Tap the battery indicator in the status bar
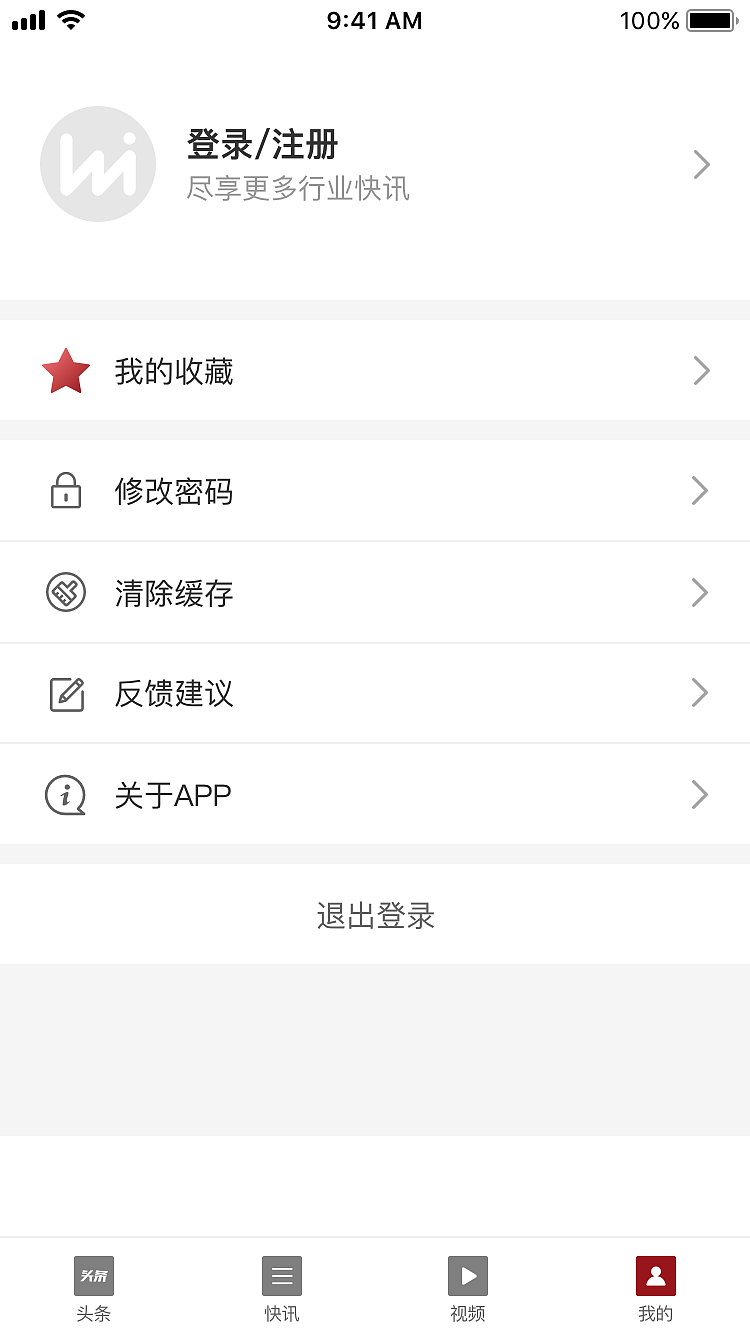 coord(710,20)
